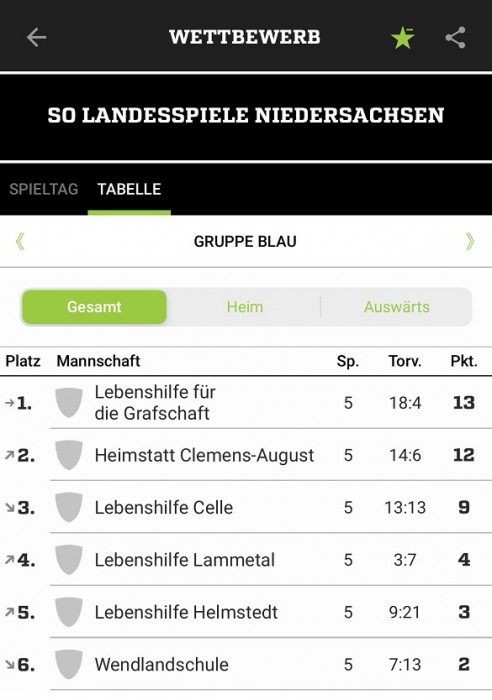Go back using the top-left arrow

pos(36,37)
